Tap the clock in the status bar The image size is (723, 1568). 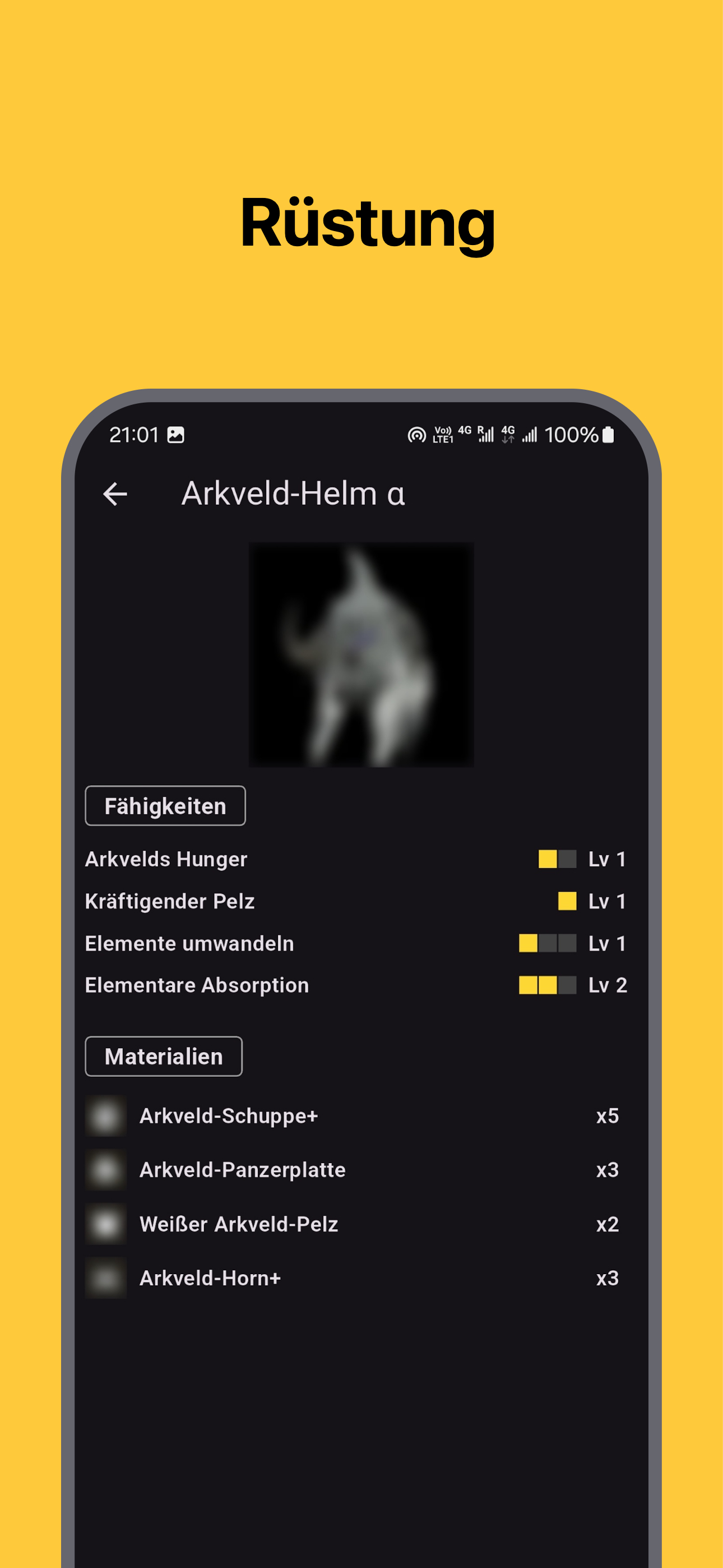pyautogui.click(x=135, y=435)
